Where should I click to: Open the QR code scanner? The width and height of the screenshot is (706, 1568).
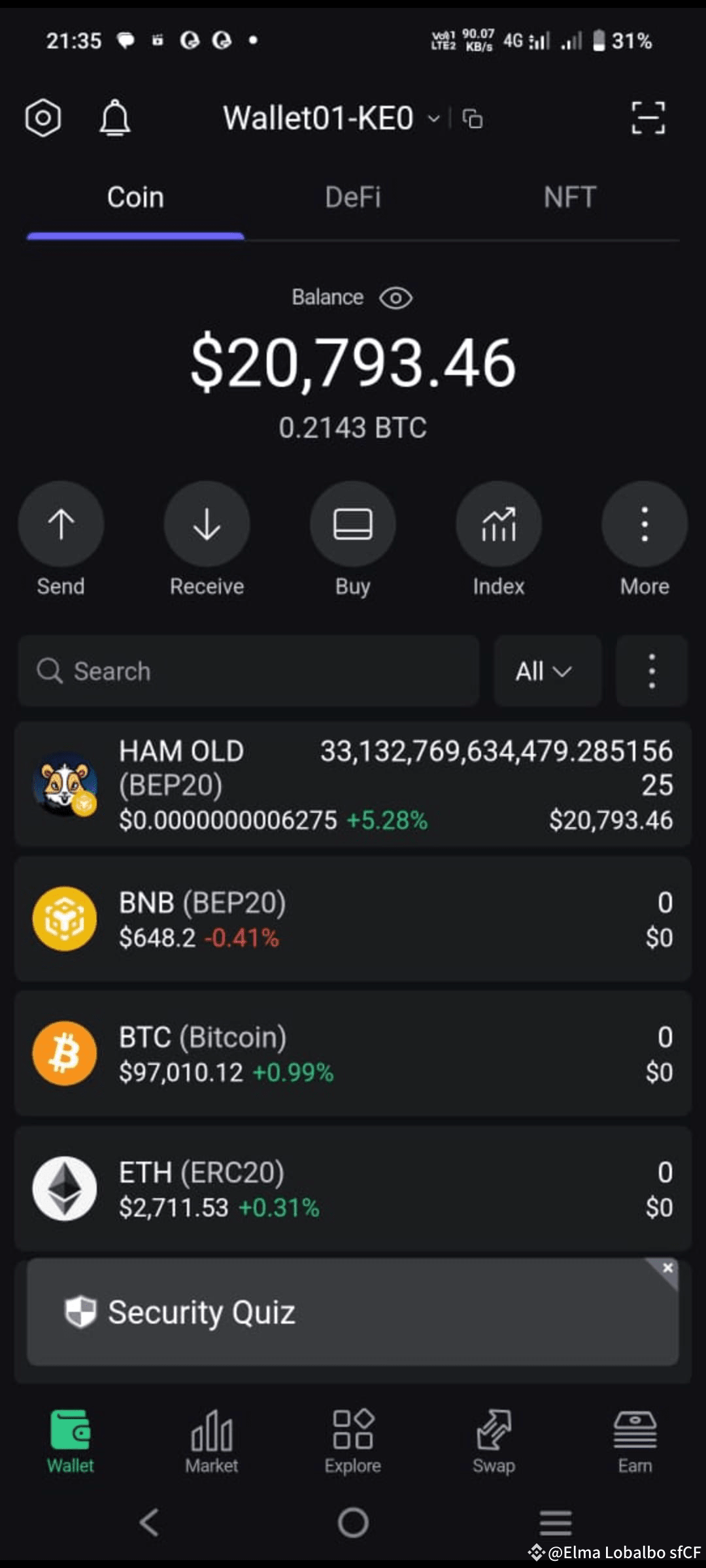(x=648, y=116)
